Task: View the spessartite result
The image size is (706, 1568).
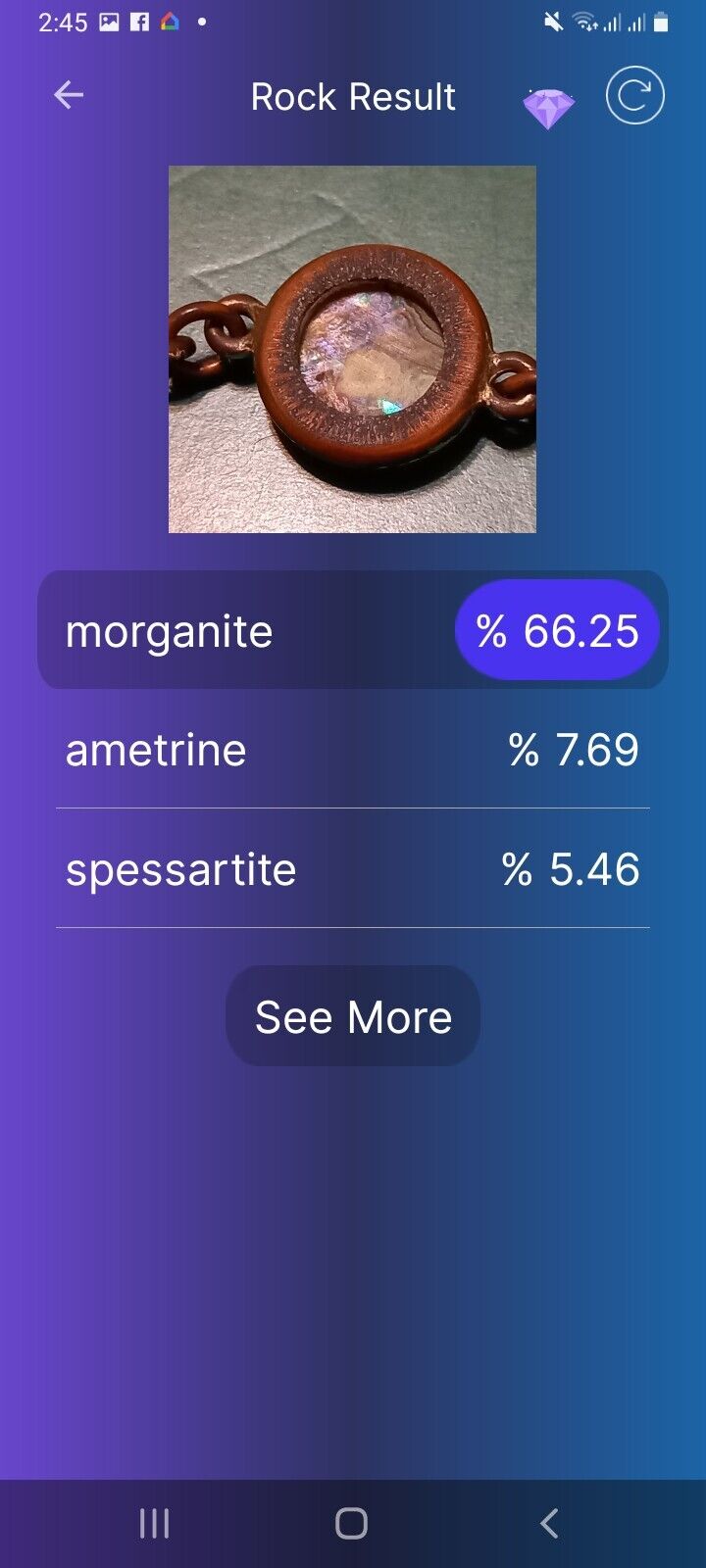Action: click(352, 869)
